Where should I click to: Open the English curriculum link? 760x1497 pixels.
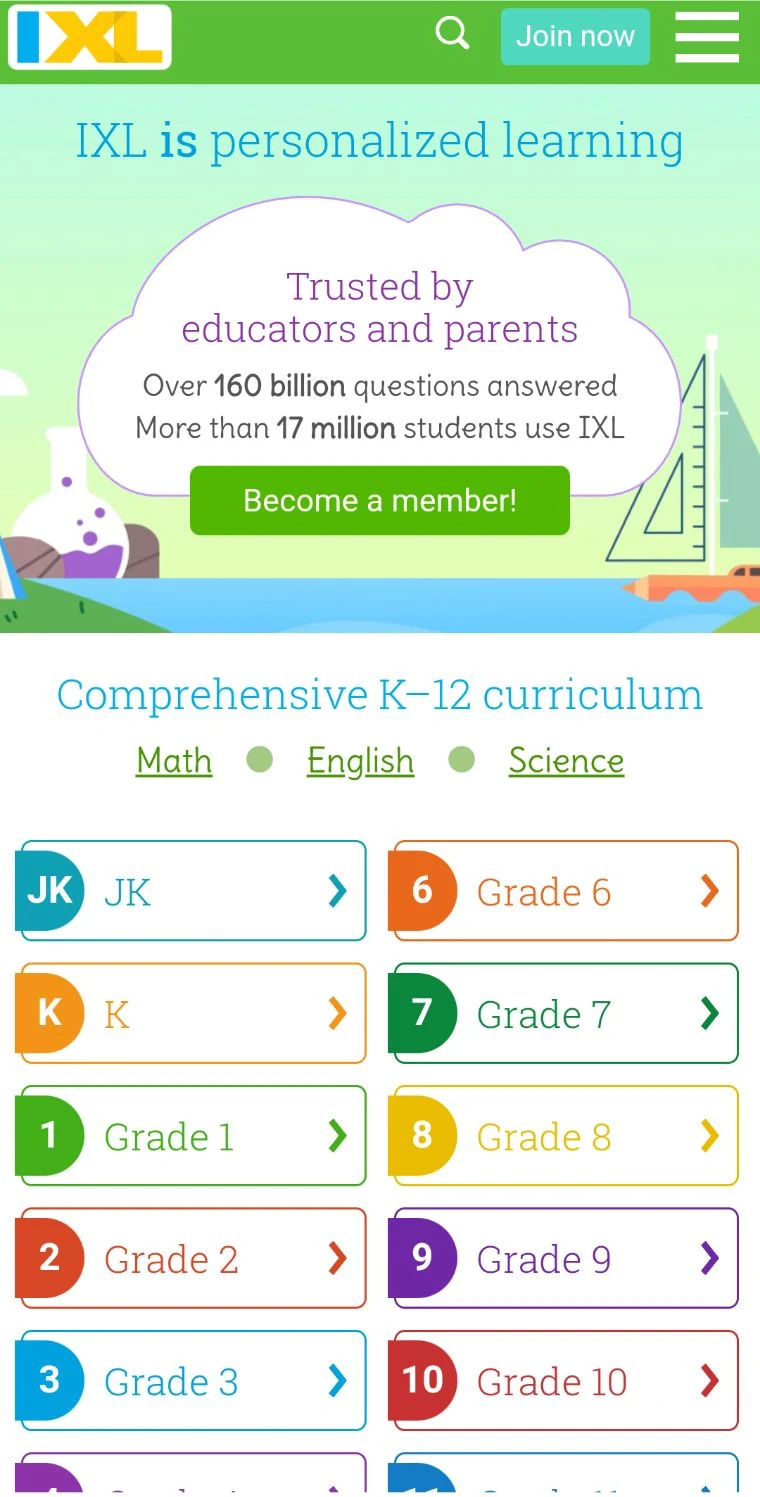[360, 761]
